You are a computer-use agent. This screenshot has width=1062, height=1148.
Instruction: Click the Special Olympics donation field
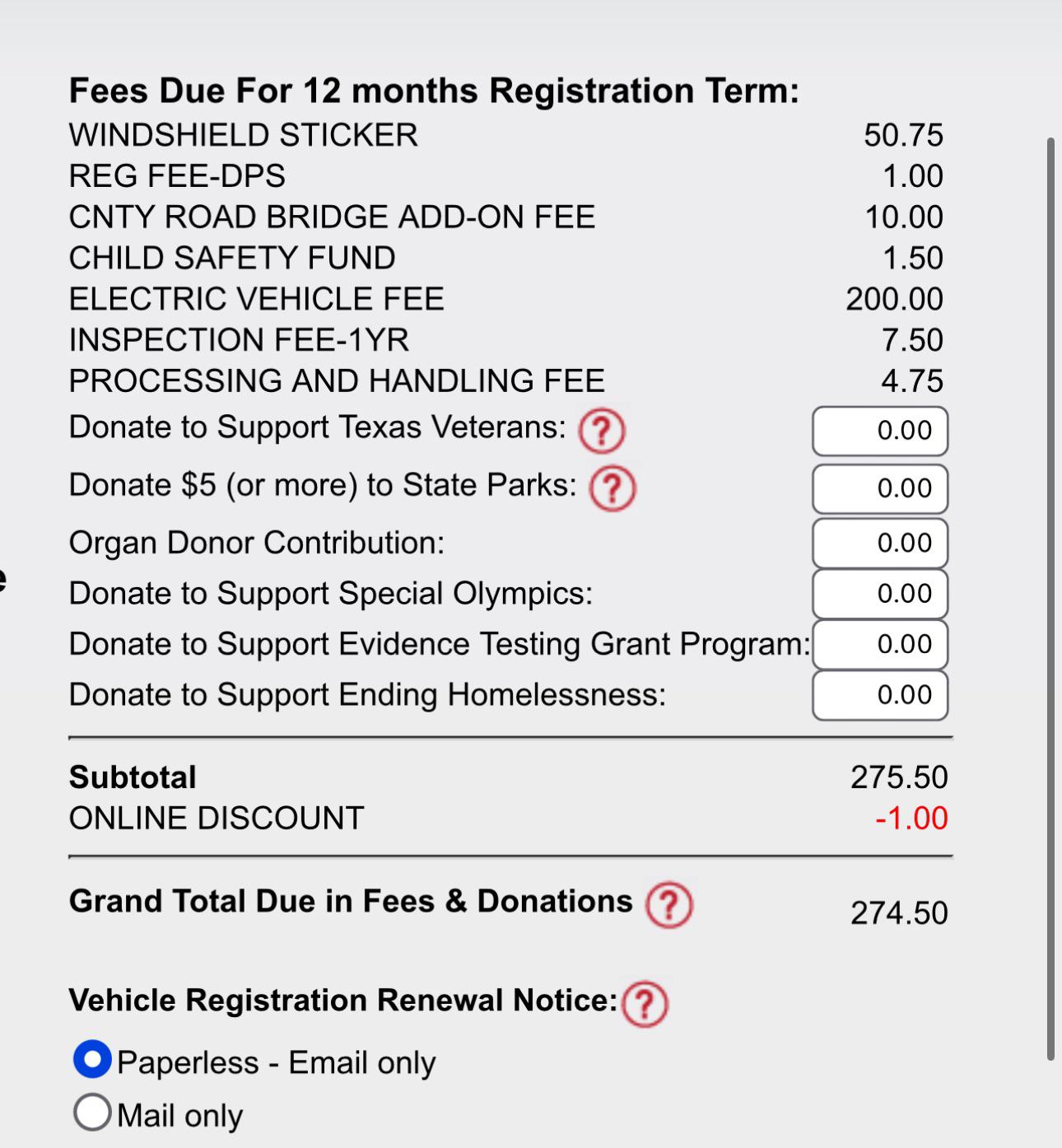click(879, 593)
